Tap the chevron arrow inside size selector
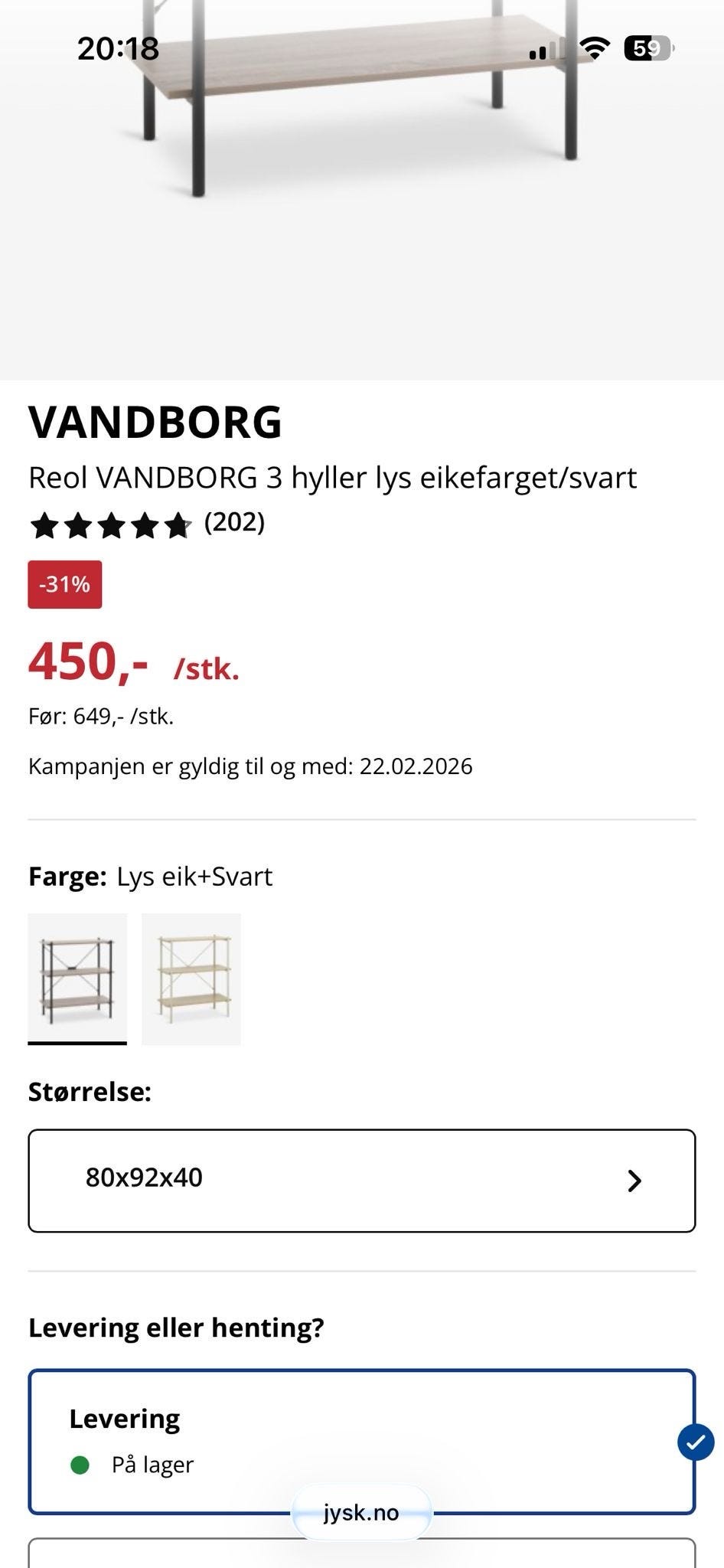 click(634, 1181)
